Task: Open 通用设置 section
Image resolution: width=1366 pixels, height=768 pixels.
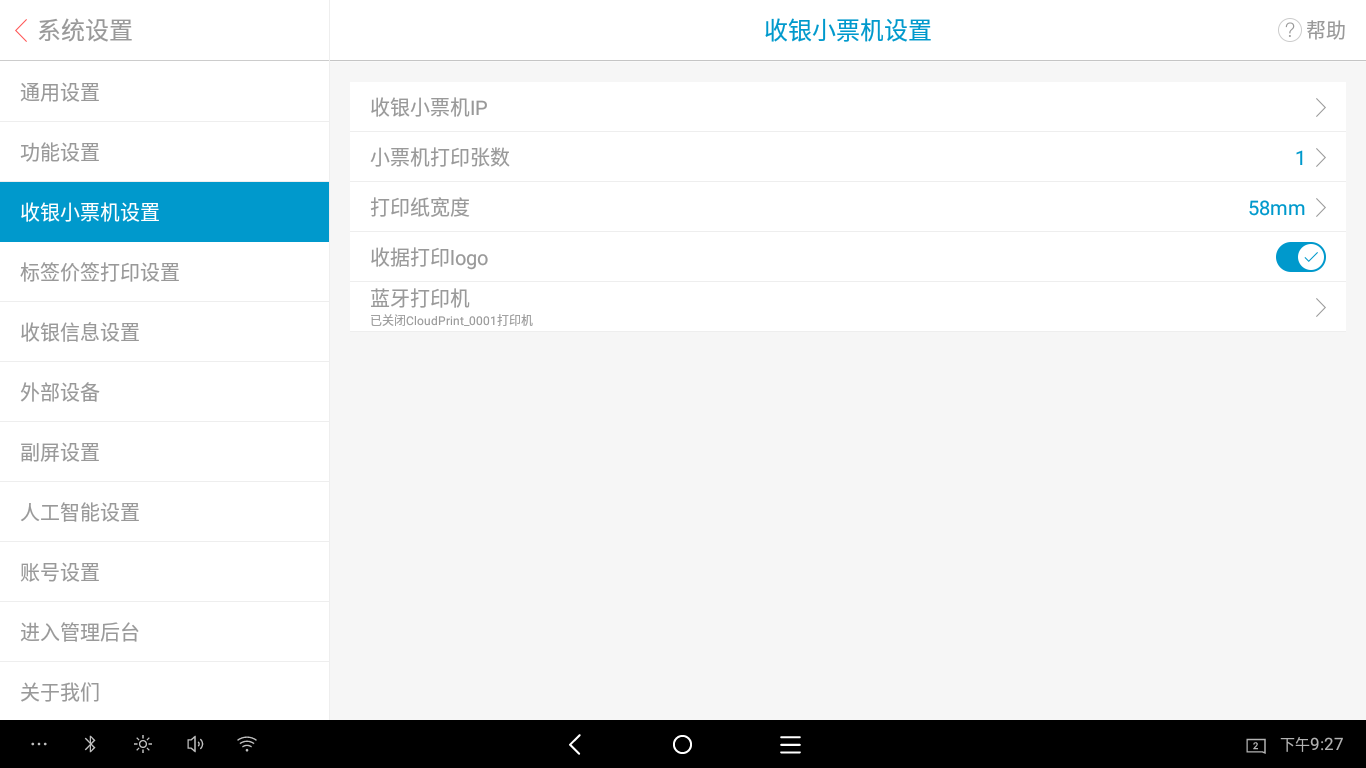Action: pyautogui.click(x=164, y=92)
